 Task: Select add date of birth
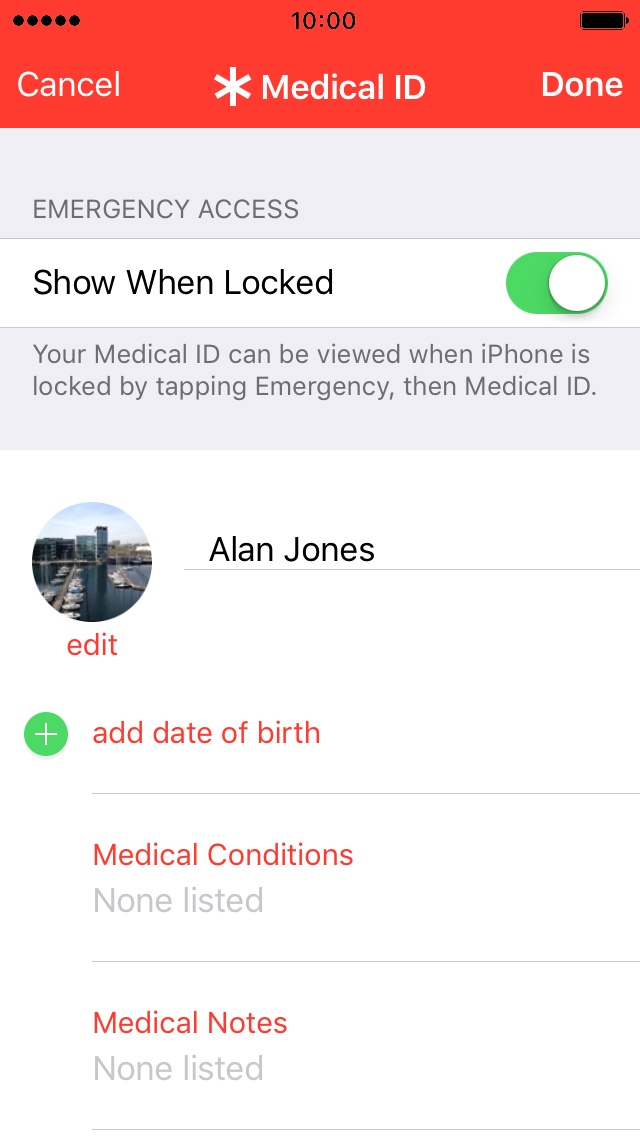point(207,733)
